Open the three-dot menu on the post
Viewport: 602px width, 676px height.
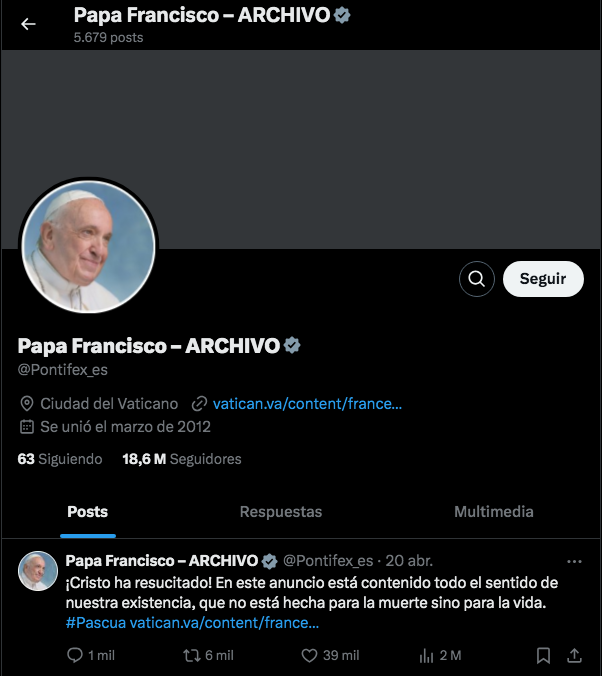(574, 561)
